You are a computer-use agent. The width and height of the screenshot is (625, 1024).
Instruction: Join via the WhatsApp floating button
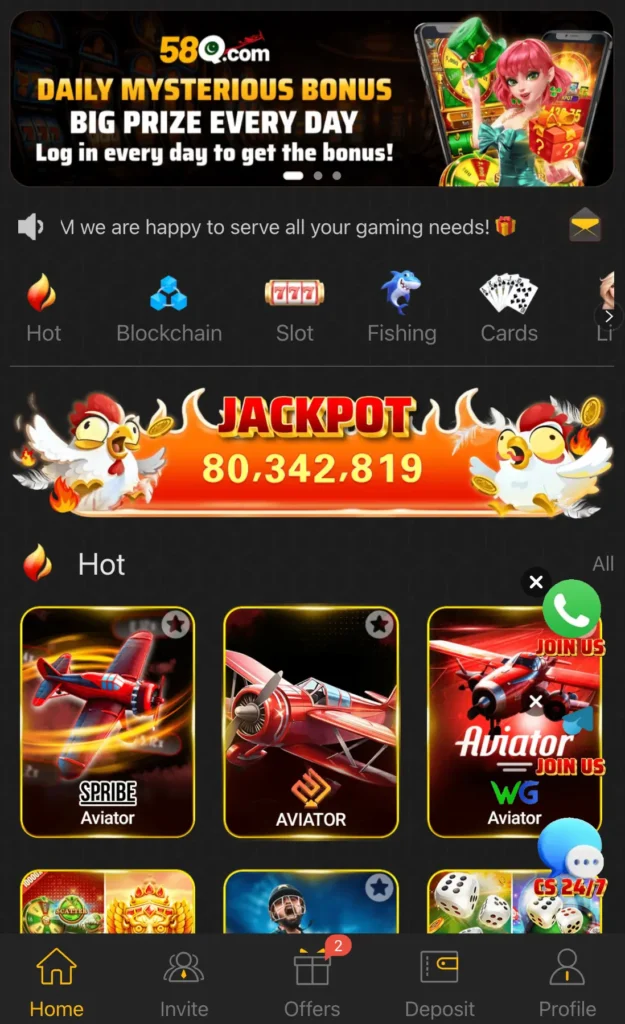click(572, 609)
